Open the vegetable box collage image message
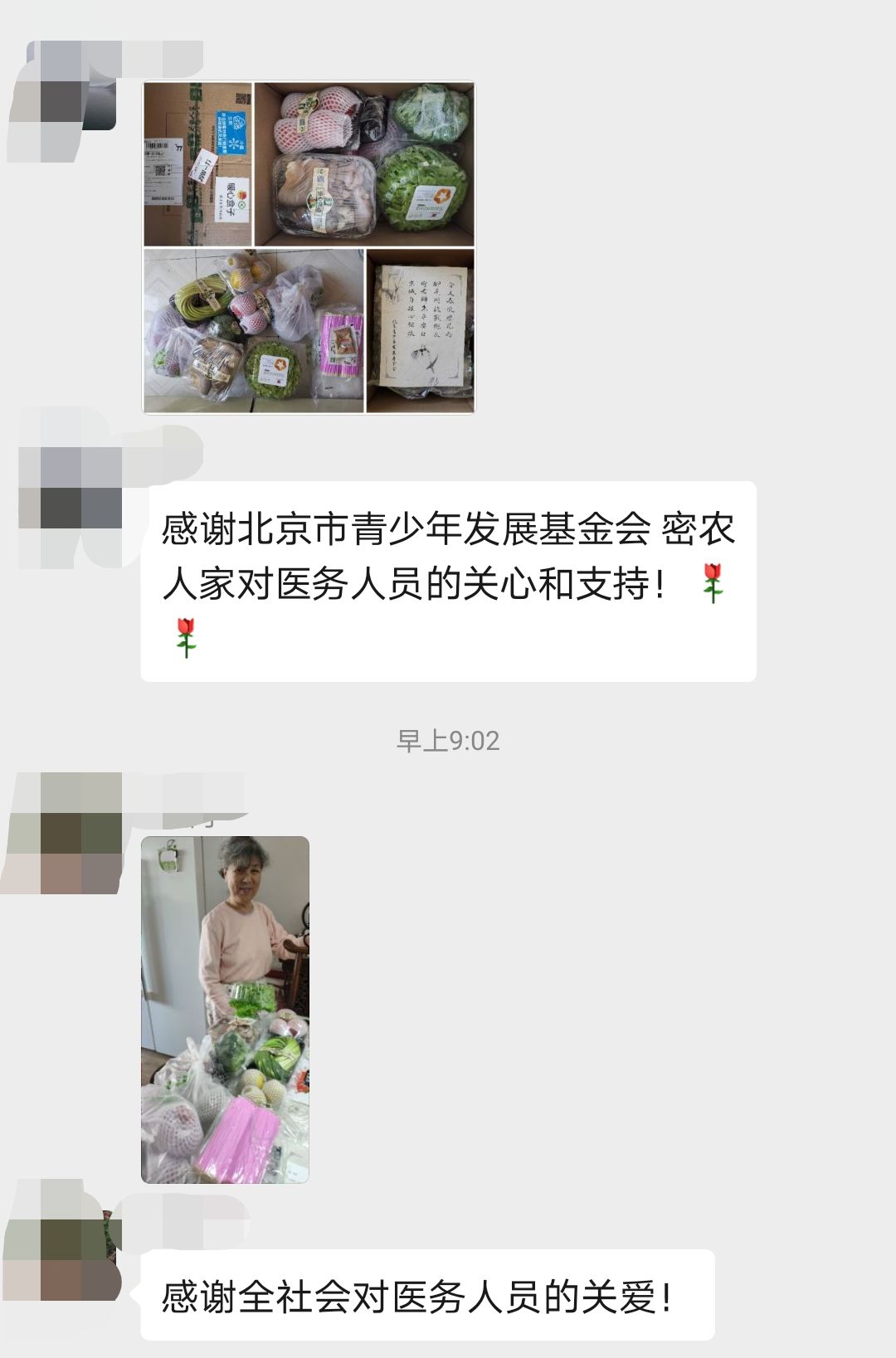Image resolution: width=896 pixels, height=1358 pixels. pos(309,246)
